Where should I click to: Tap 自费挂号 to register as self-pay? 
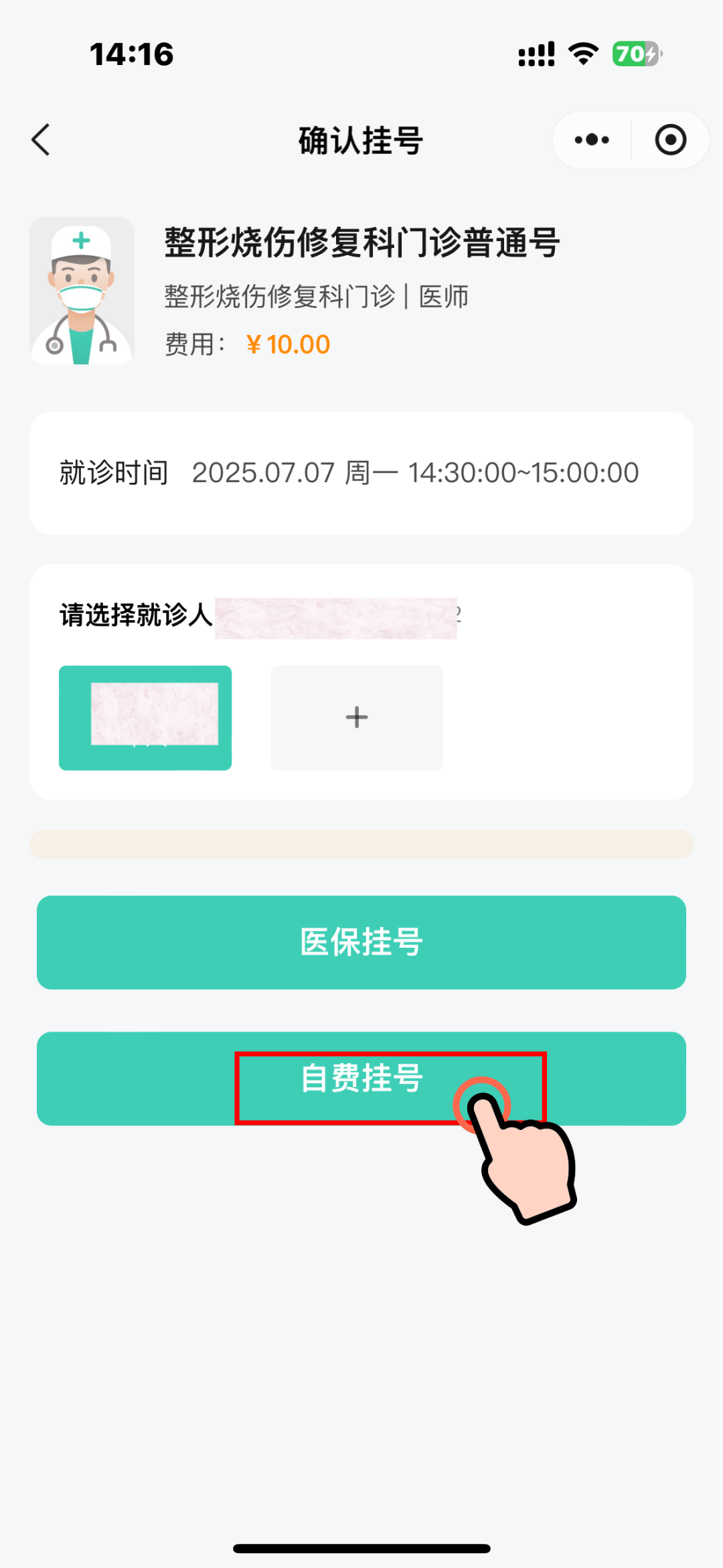tap(361, 1078)
